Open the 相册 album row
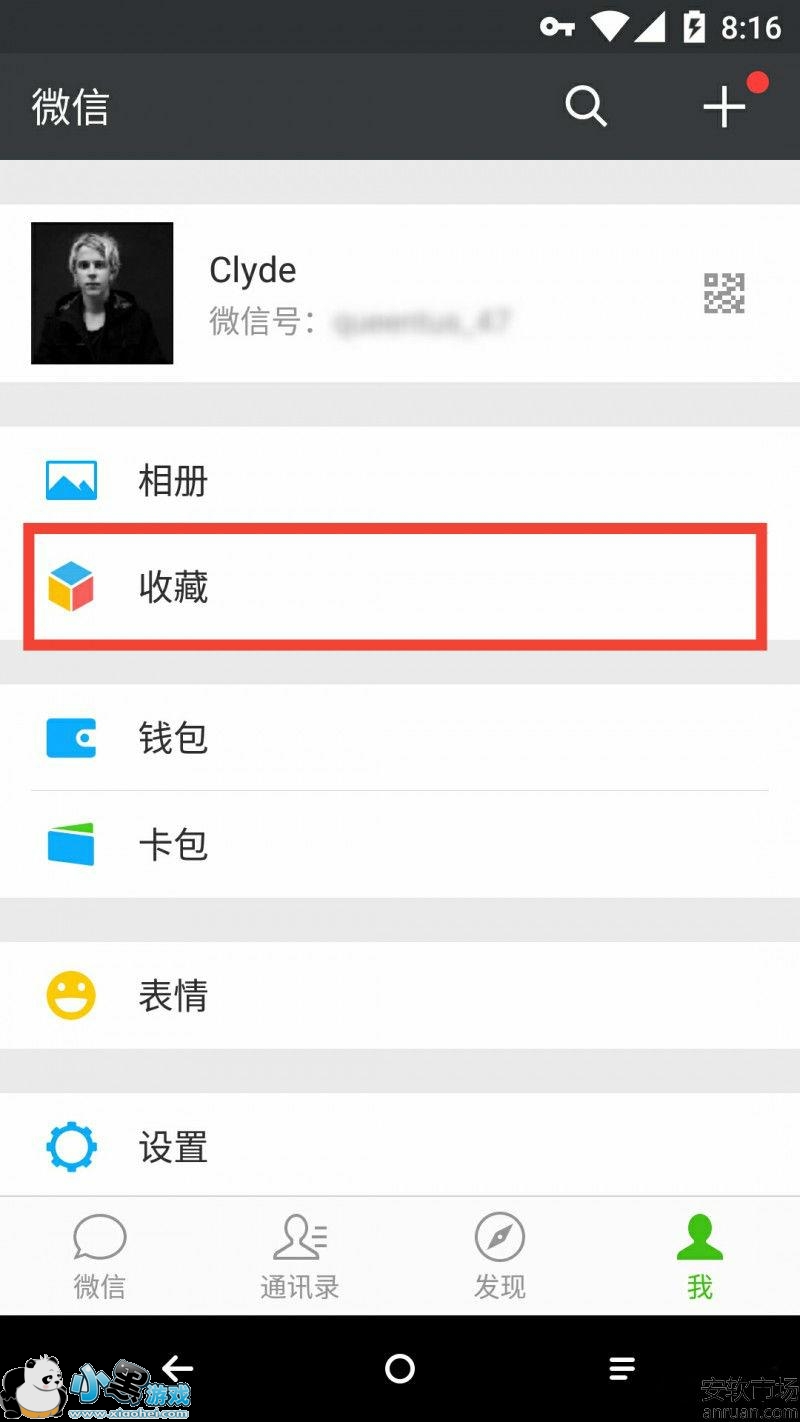This screenshot has height=1422, width=800. tap(400, 480)
